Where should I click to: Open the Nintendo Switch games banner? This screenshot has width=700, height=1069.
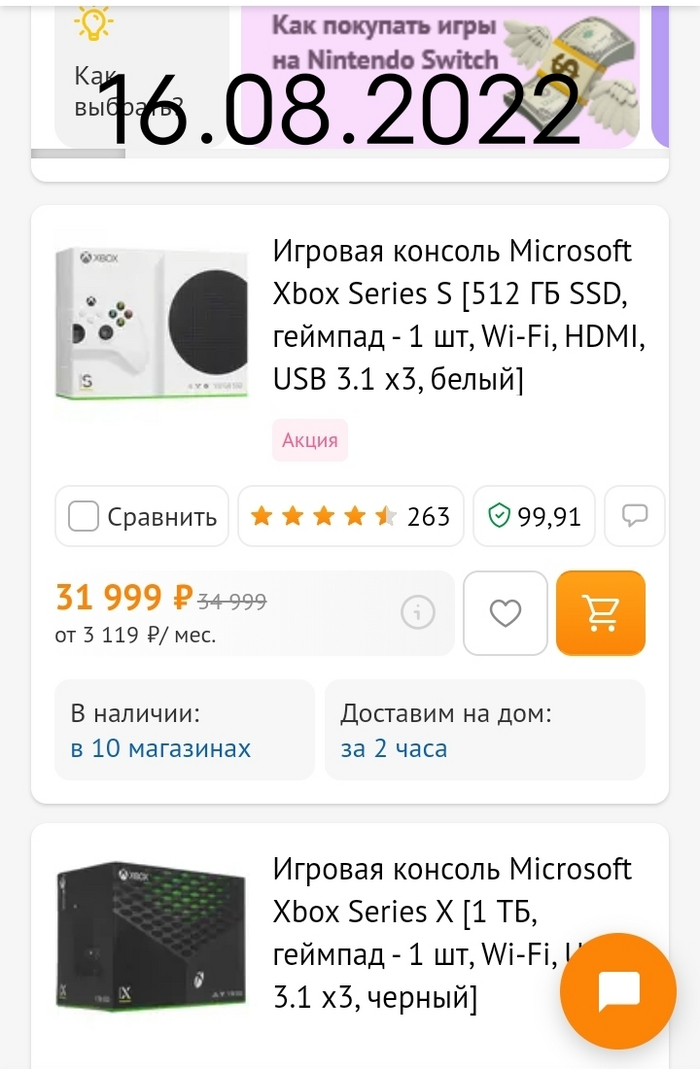pyautogui.click(x=440, y=70)
